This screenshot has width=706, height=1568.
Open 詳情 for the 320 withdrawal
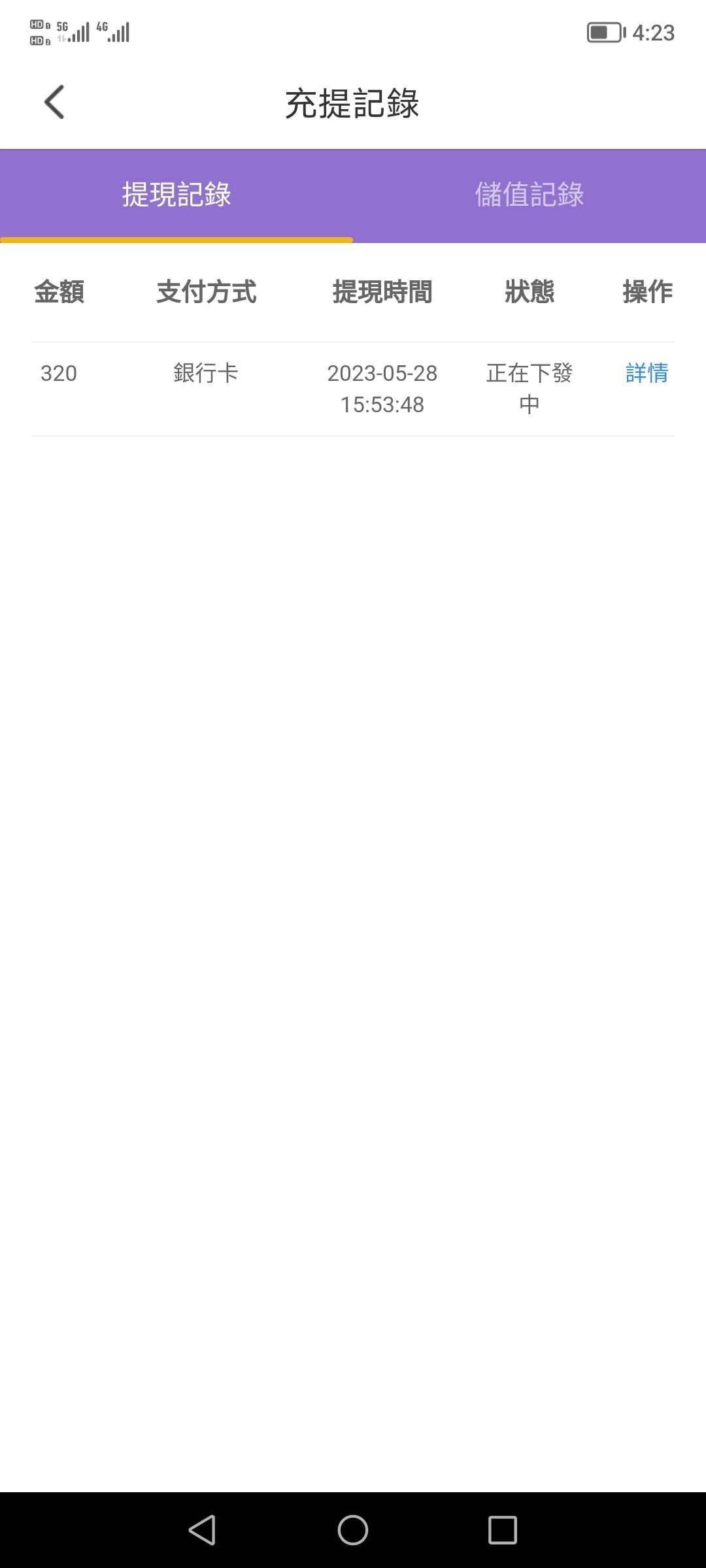click(x=647, y=373)
